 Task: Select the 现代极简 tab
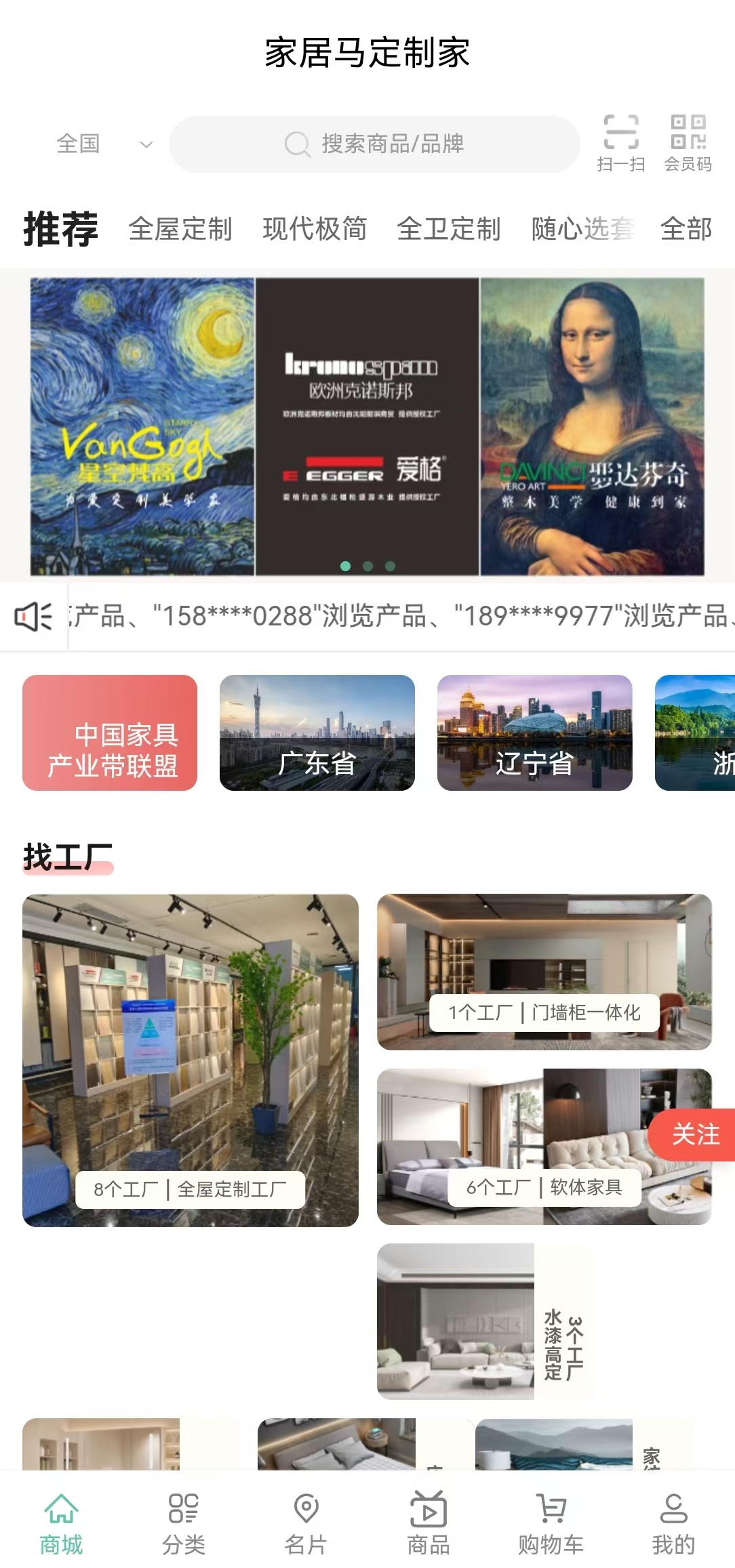(315, 229)
